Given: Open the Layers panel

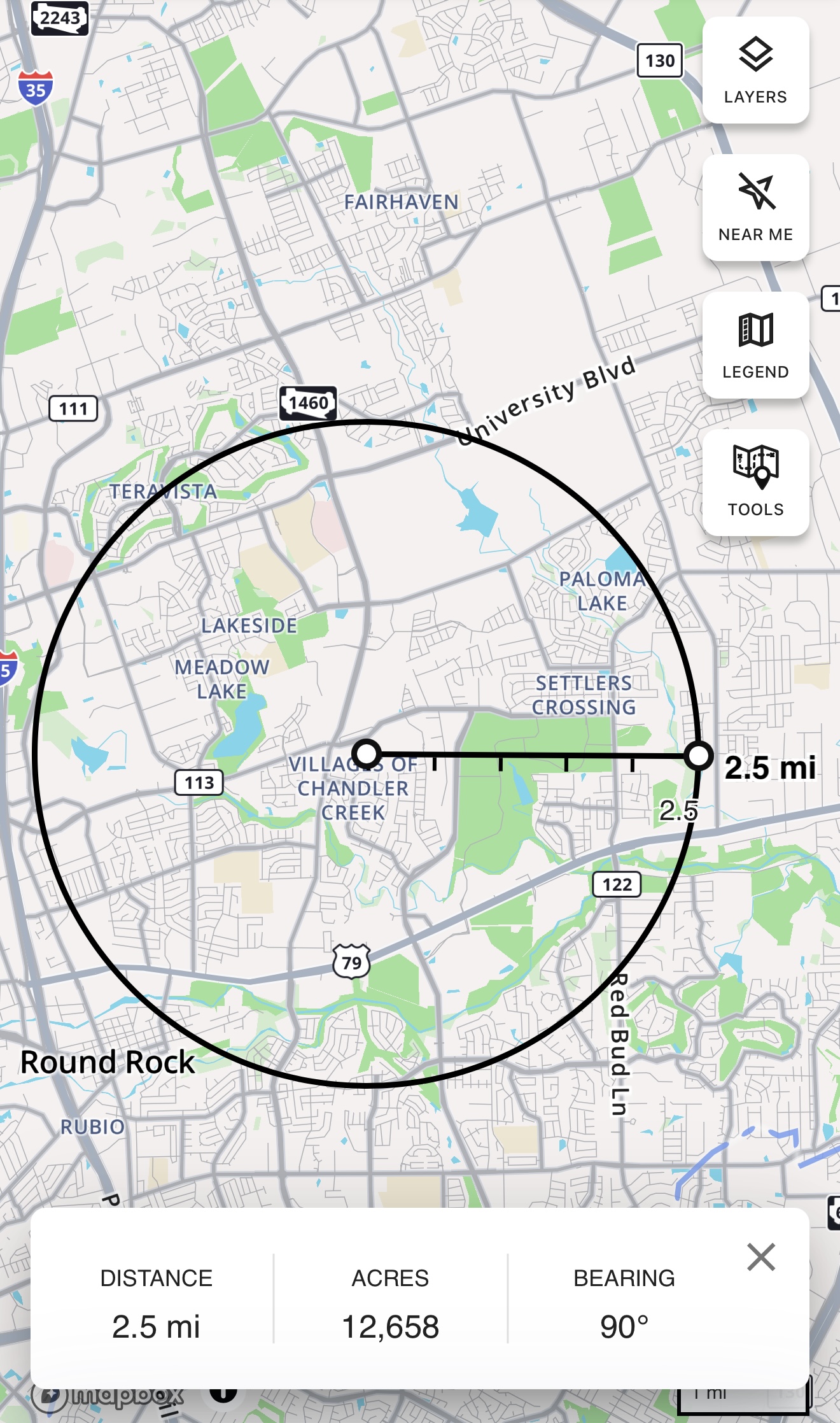Looking at the screenshot, I should click(x=755, y=70).
